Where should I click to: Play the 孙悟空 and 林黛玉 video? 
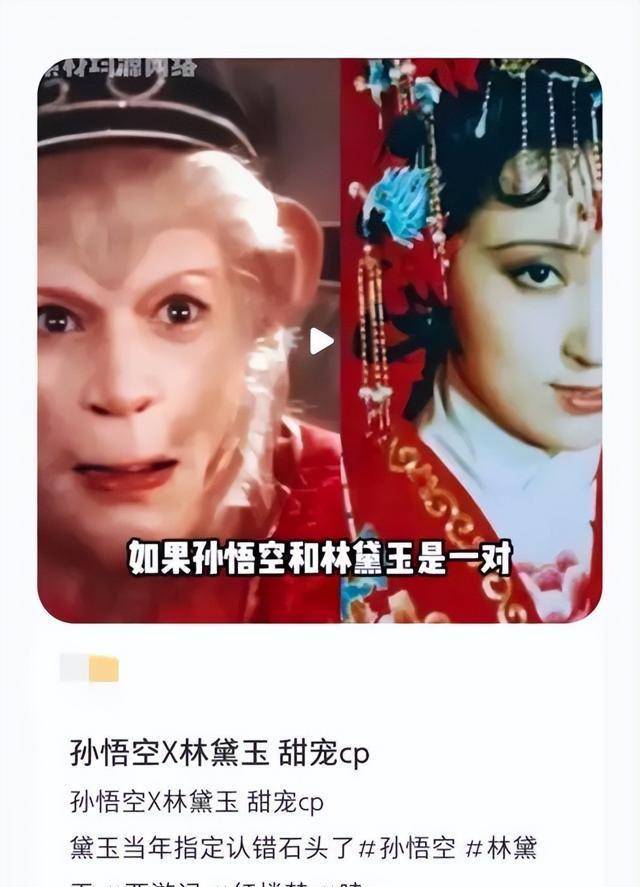pyautogui.click(x=321, y=341)
